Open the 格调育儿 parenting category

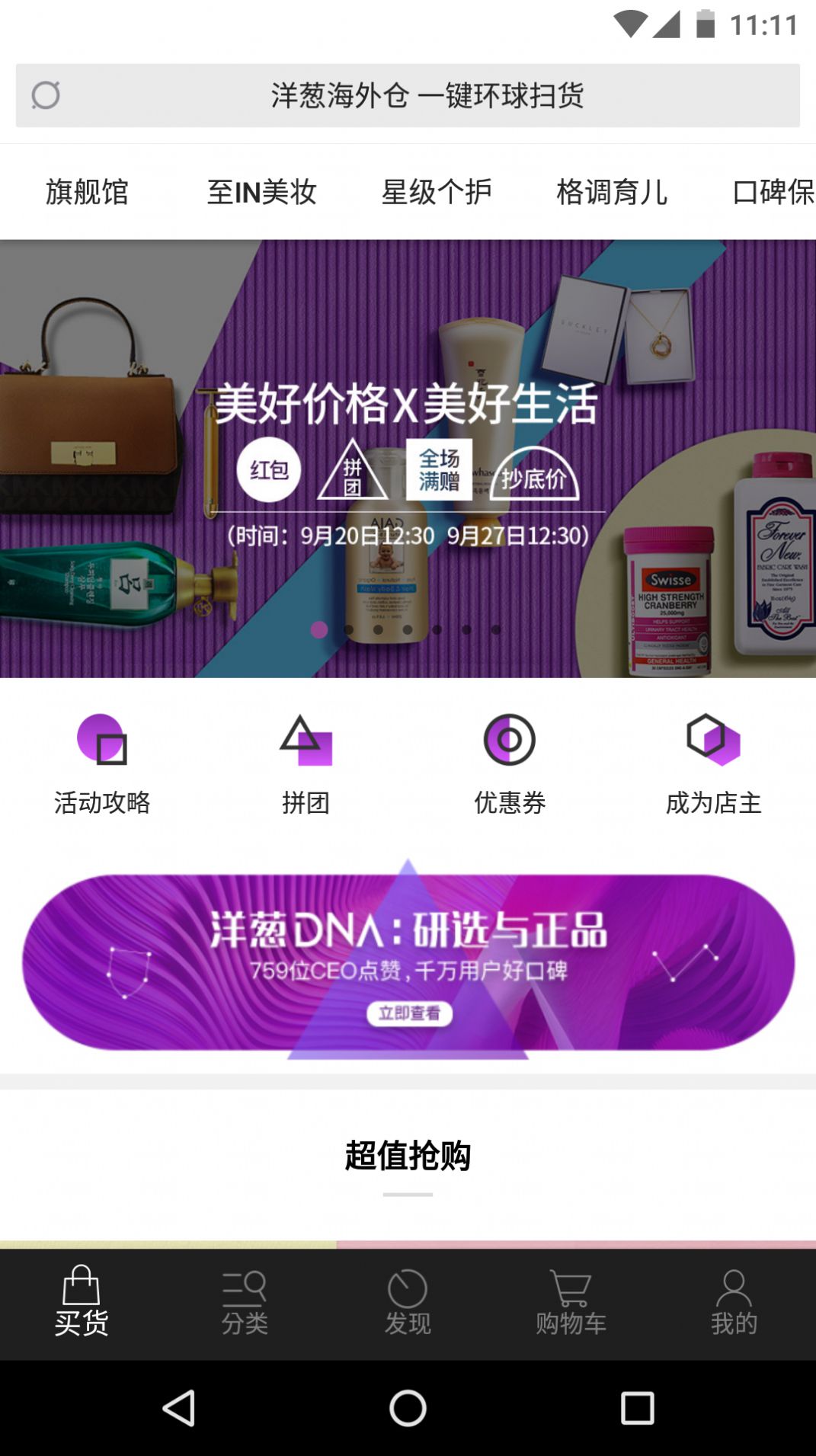point(611,194)
